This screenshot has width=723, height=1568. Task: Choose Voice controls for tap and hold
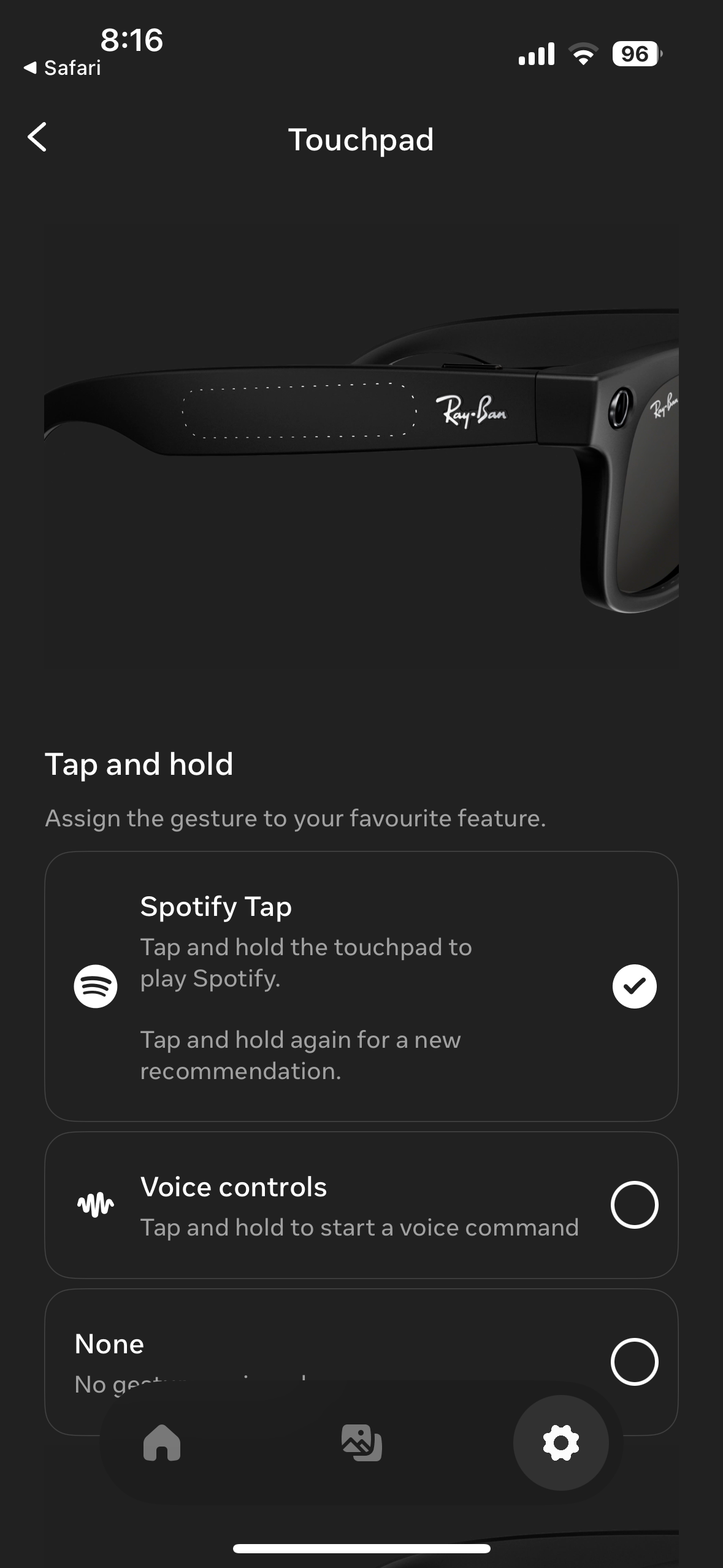(634, 1204)
